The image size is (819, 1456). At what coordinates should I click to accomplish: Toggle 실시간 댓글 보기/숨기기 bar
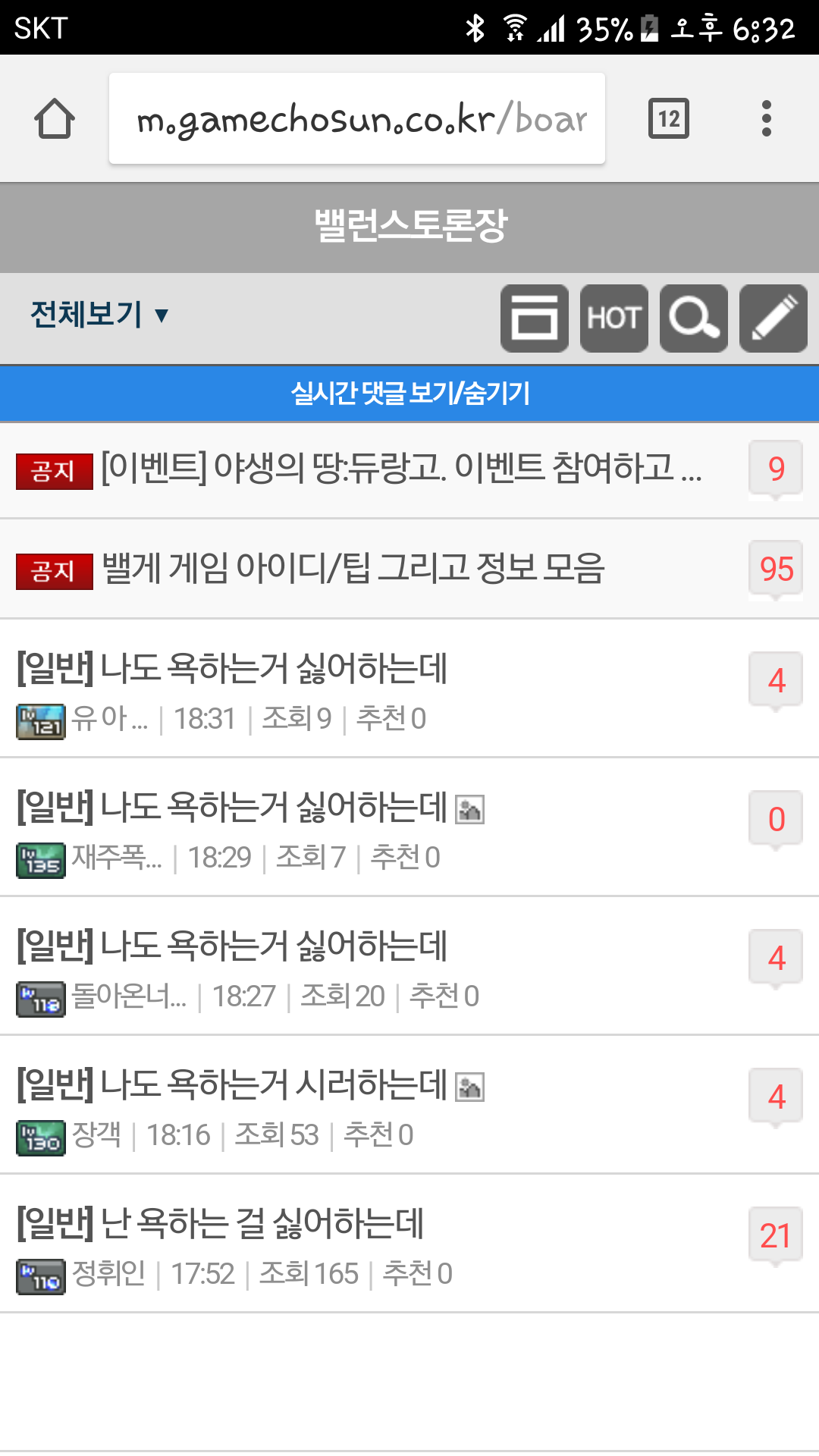[x=409, y=394]
